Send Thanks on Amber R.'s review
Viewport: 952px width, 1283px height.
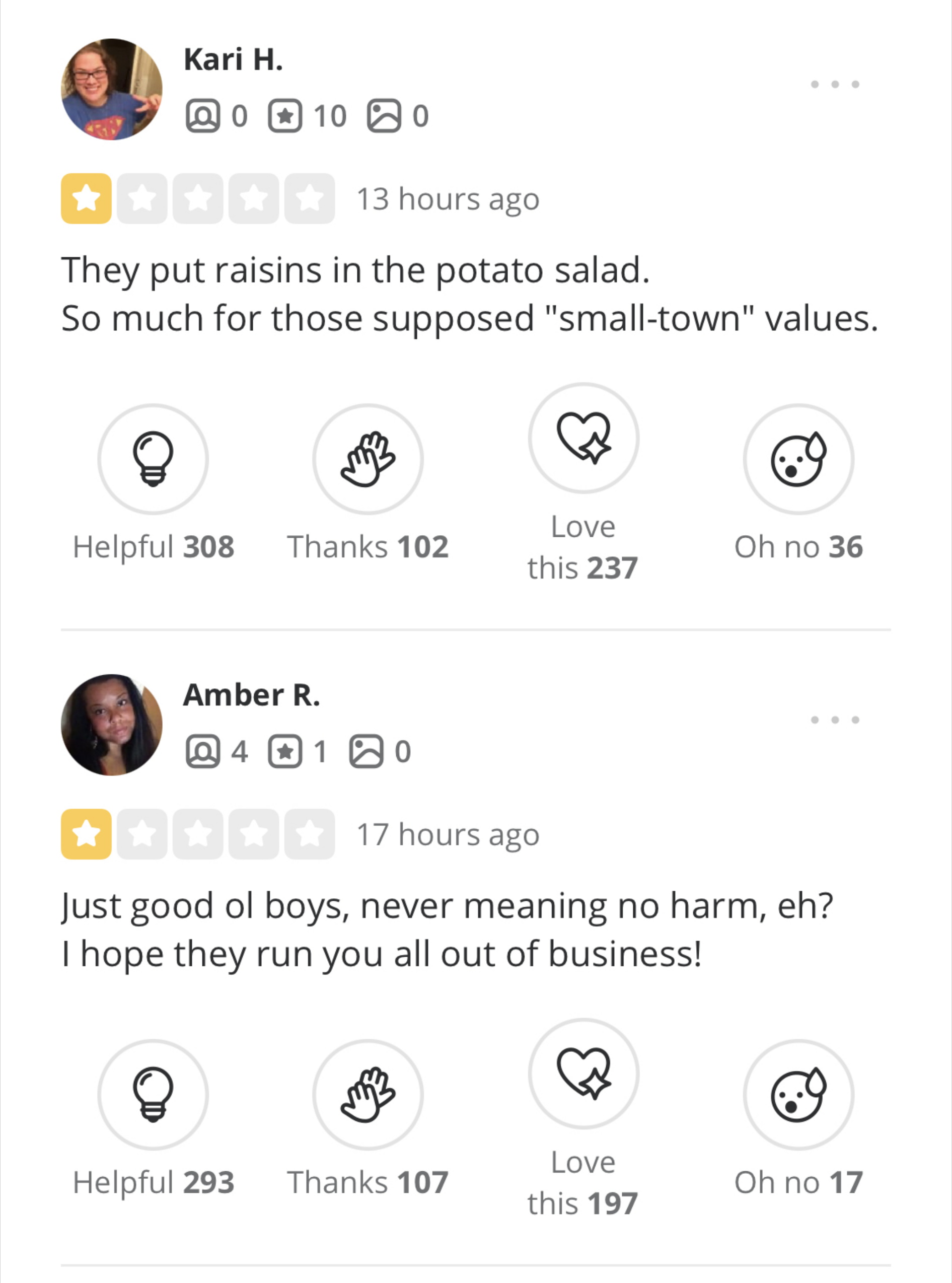368,1095
